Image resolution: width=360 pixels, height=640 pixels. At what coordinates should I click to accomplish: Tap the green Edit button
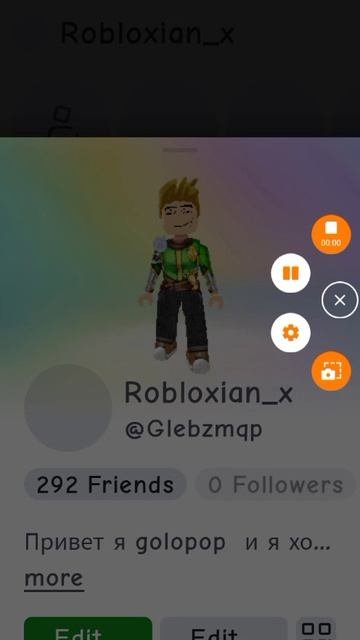click(x=88, y=629)
